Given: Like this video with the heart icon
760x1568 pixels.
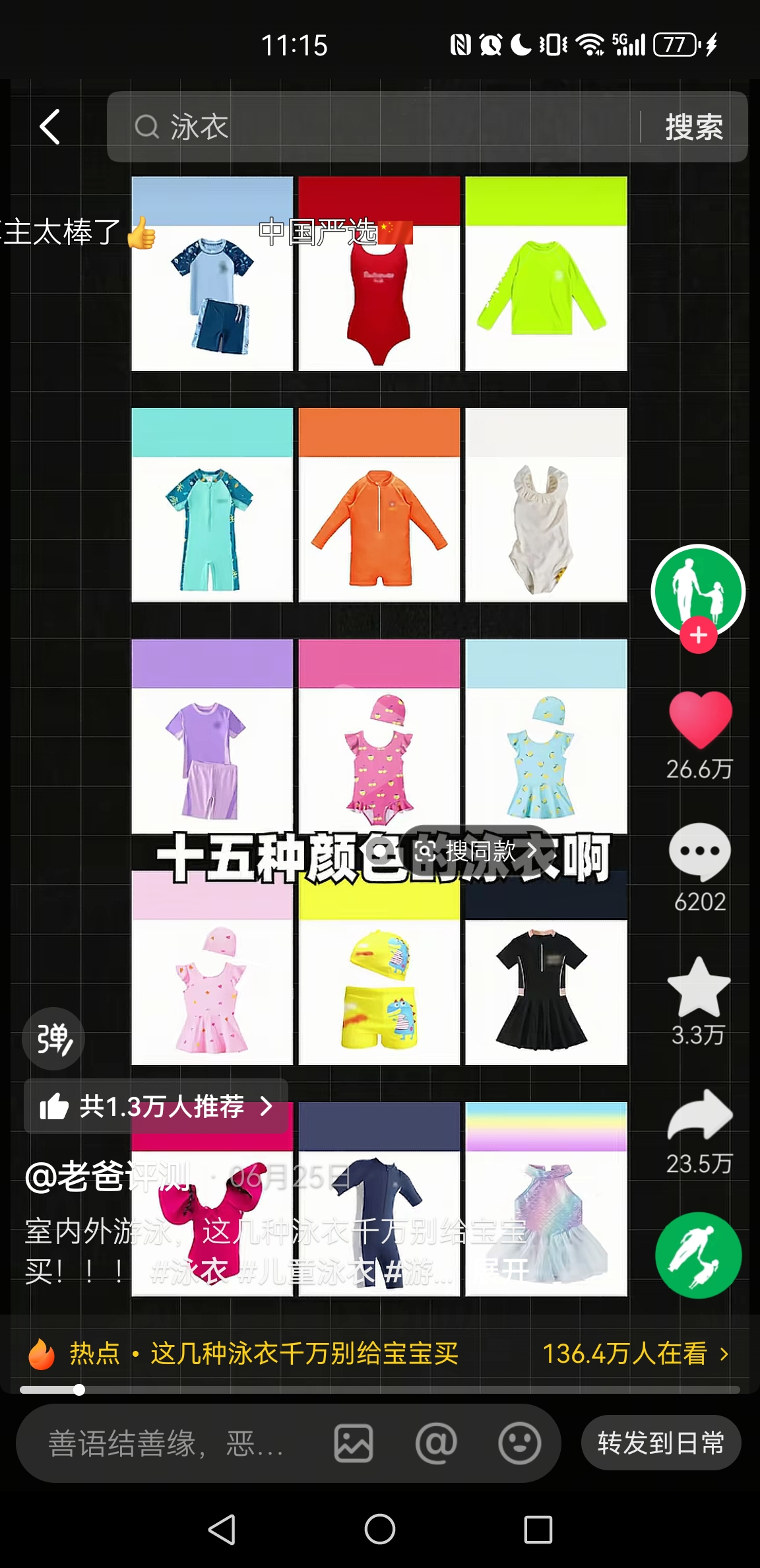Looking at the screenshot, I should (x=700, y=720).
